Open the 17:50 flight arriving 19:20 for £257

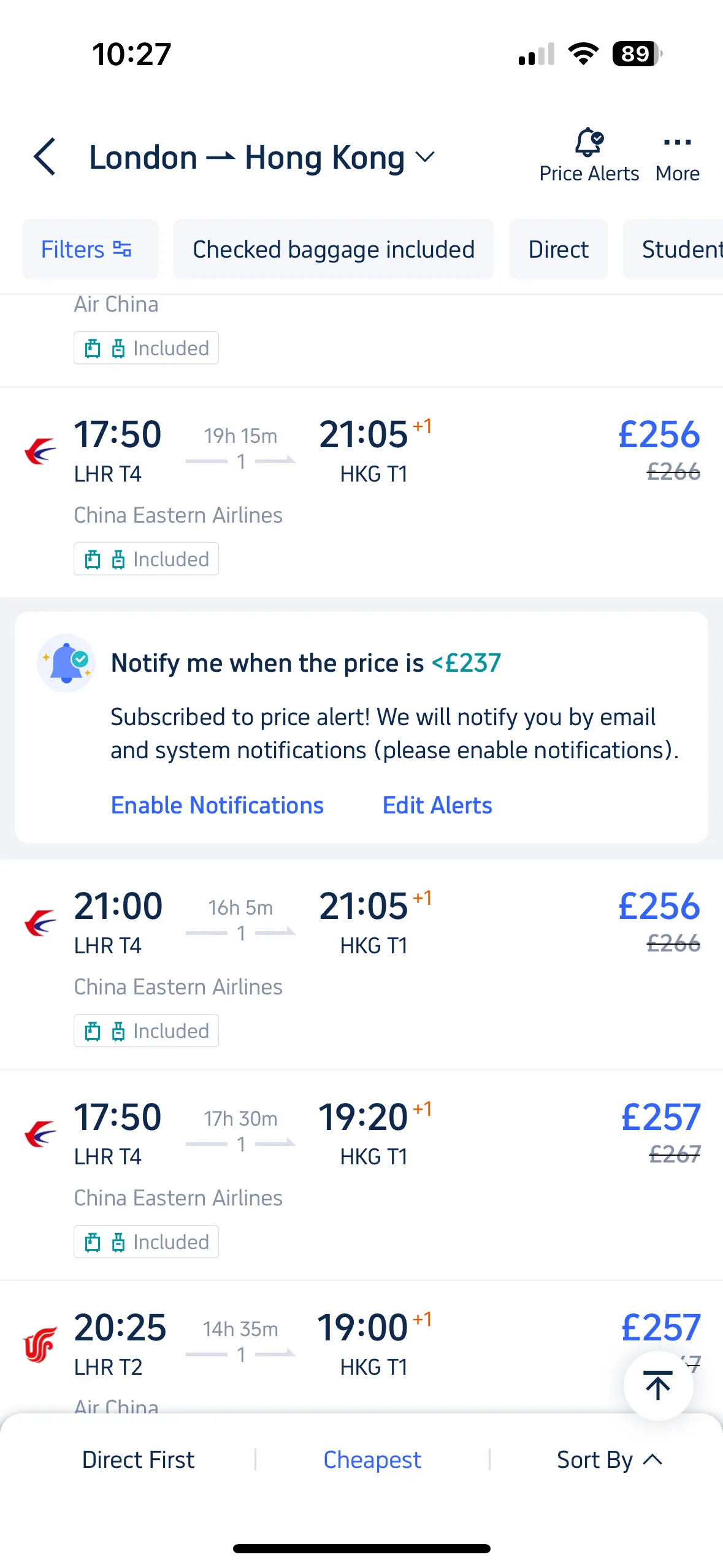point(361,1175)
